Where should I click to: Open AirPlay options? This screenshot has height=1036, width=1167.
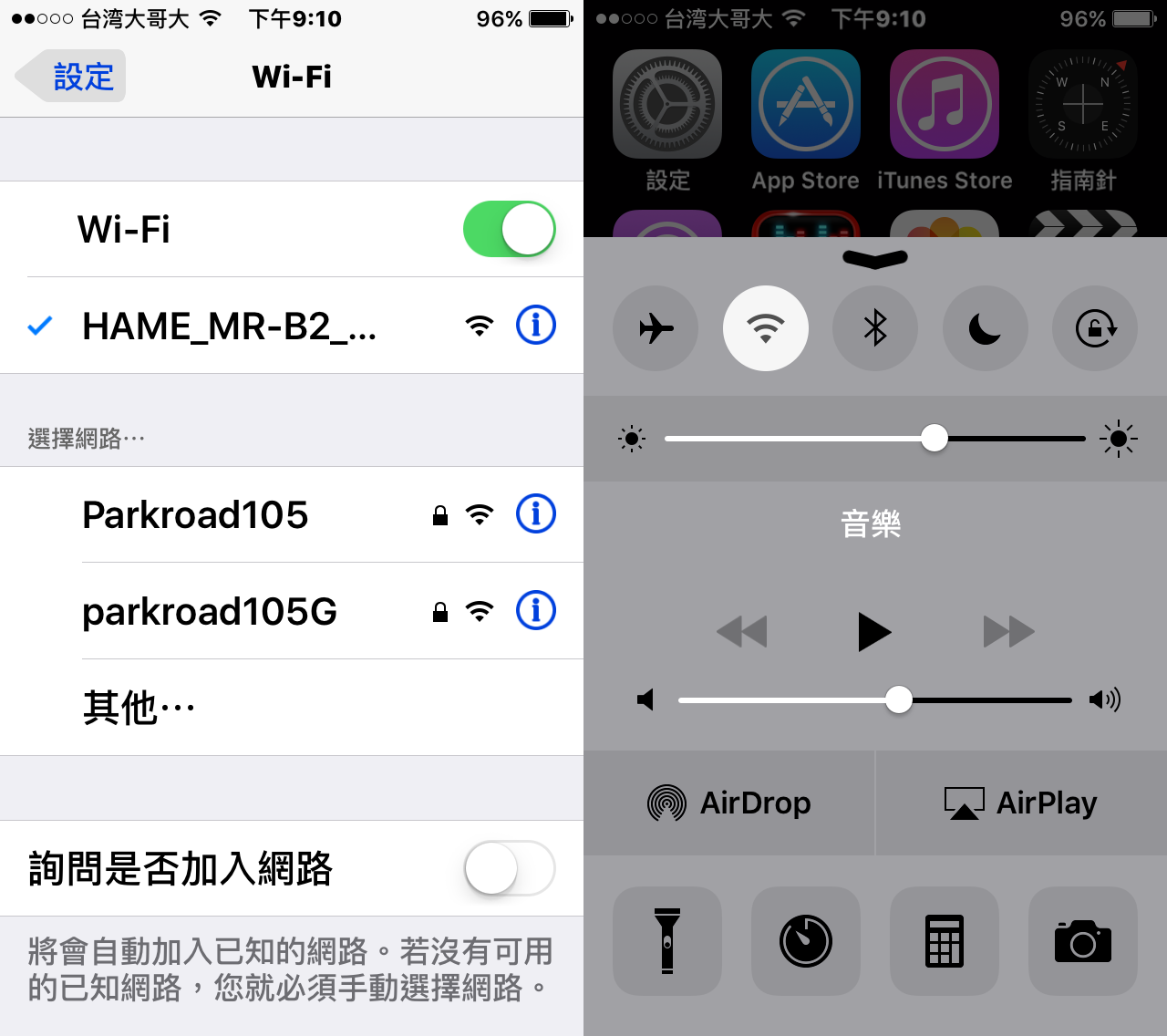(x=1021, y=803)
